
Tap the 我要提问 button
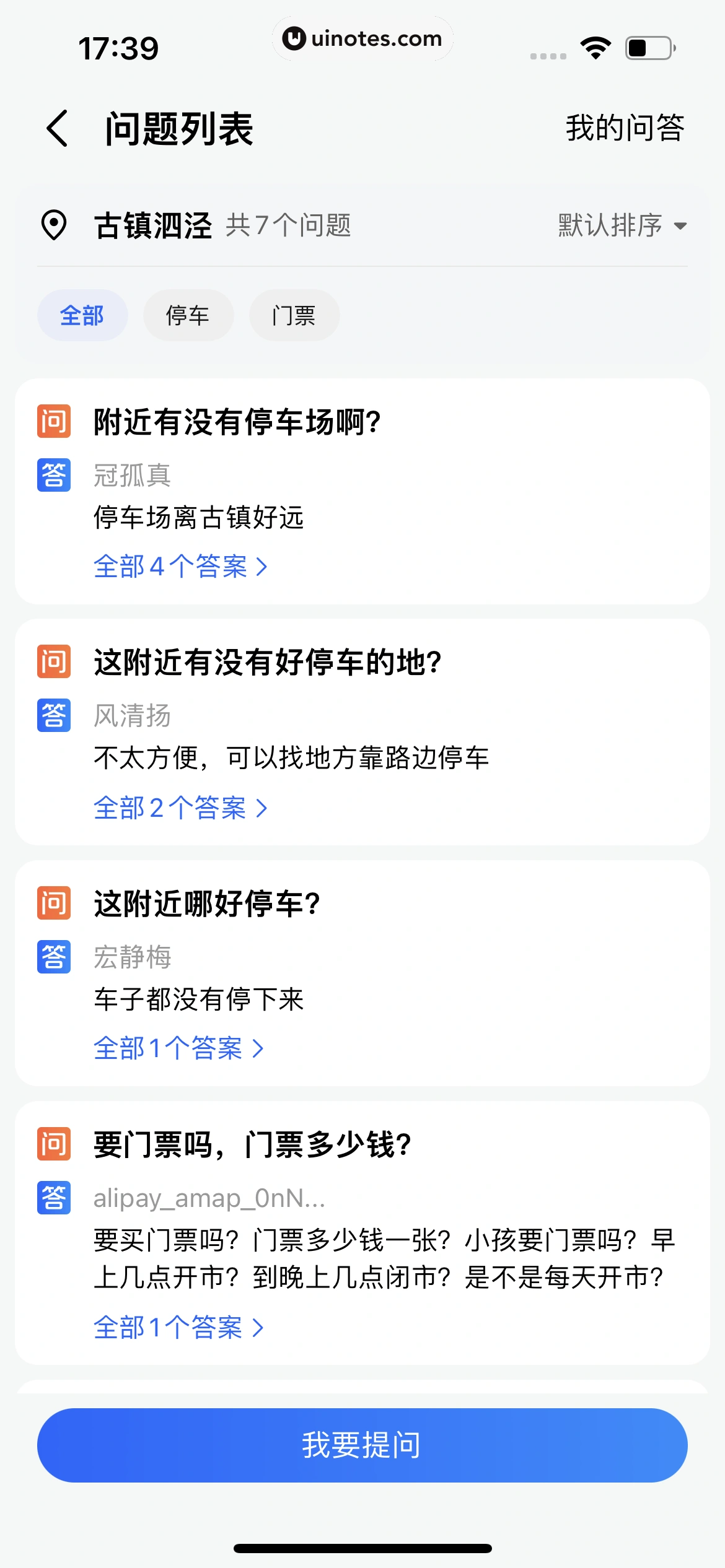click(x=362, y=1445)
